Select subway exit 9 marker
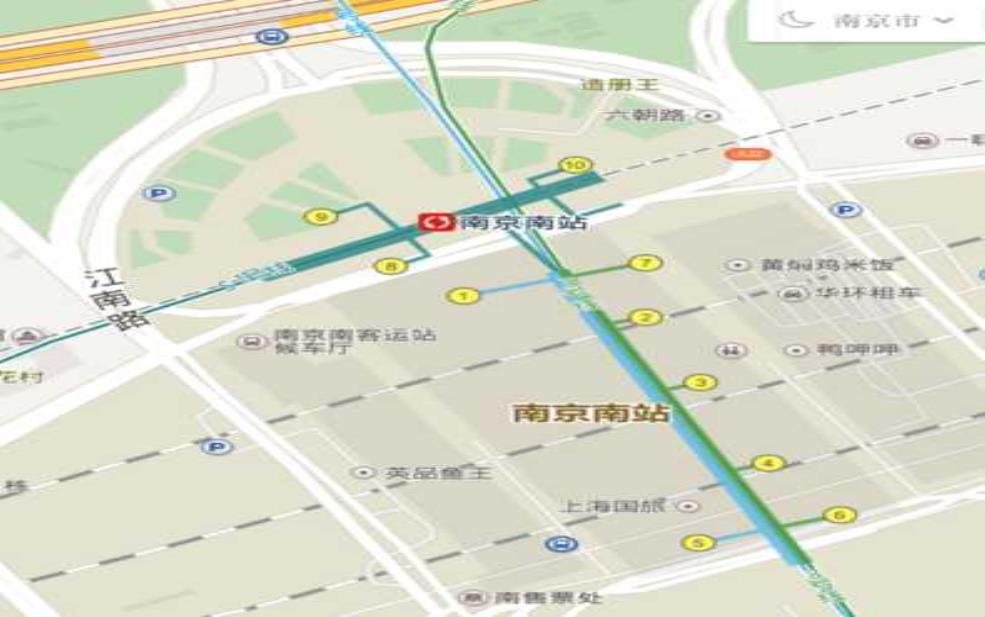Image resolution: width=985 pixels, height=617 pixels. [x=320, y=216]
